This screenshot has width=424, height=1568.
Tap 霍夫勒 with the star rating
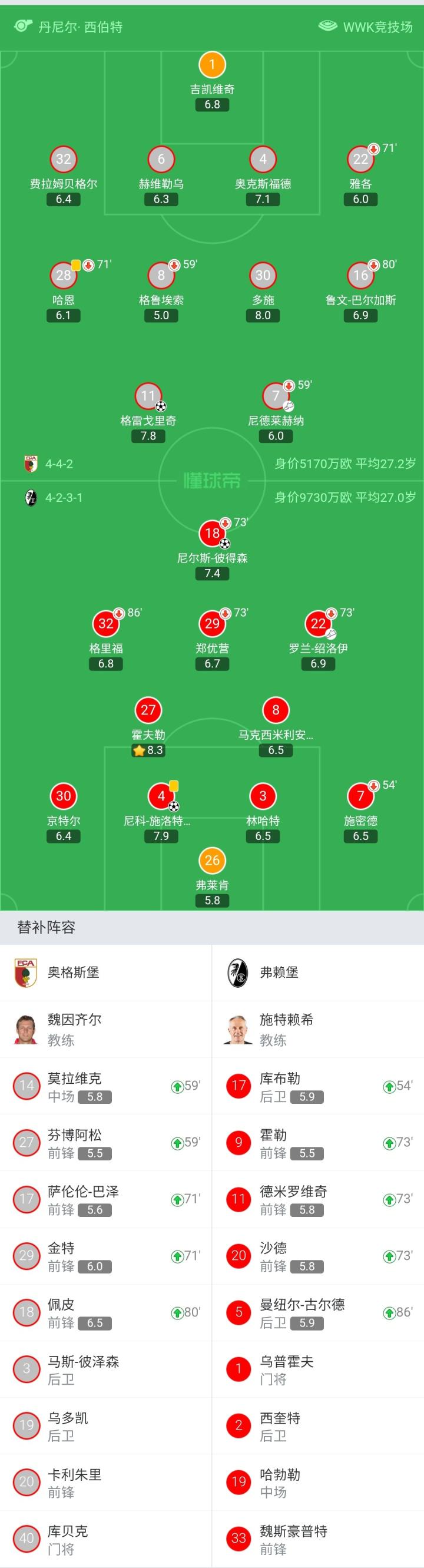pos(148,727)
